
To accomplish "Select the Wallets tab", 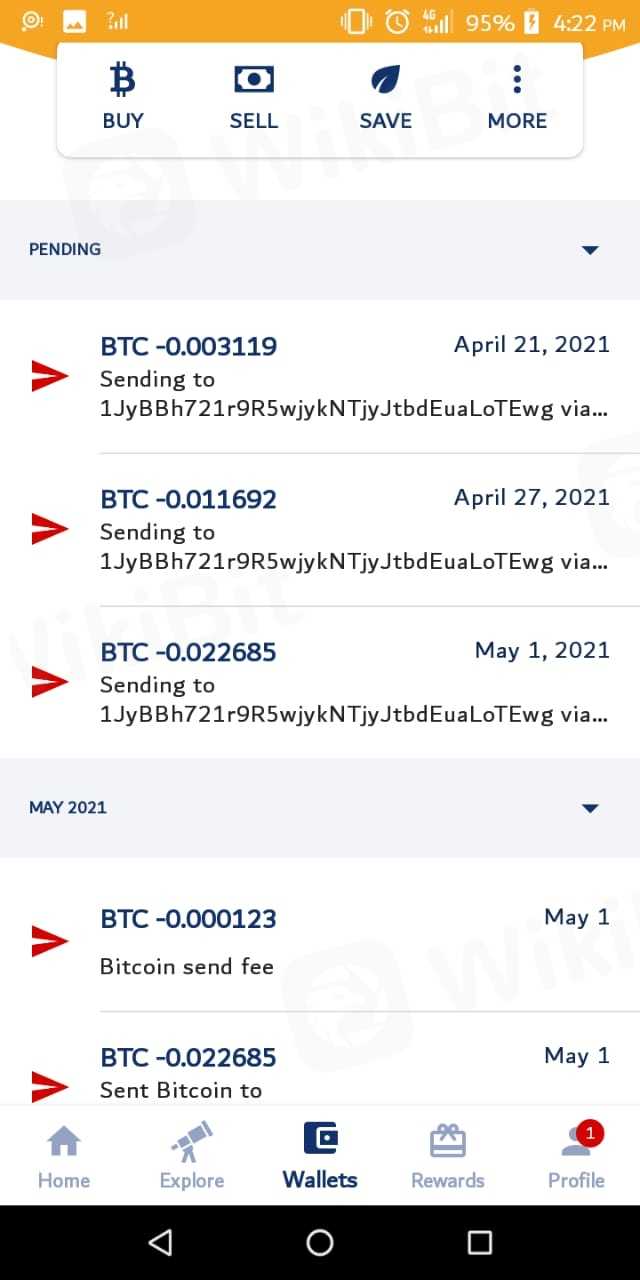I will pyautogui.click(x=320, y=1157).
